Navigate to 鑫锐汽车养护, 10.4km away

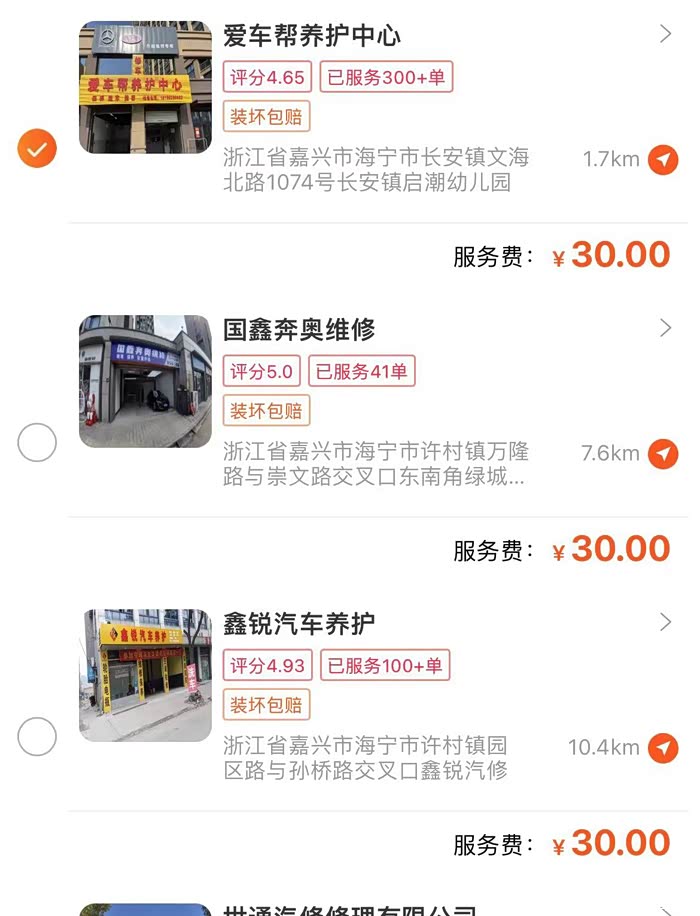point(662,747)
